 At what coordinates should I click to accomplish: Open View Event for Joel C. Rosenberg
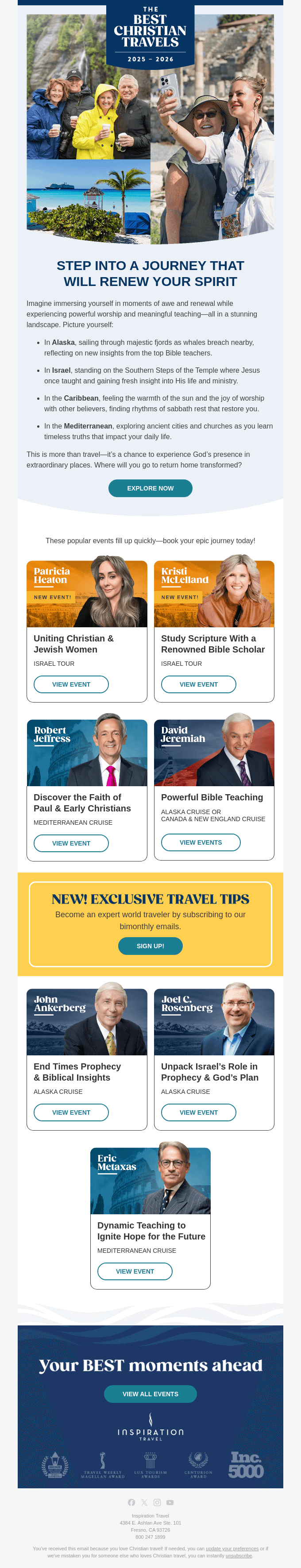(198, 1112)
